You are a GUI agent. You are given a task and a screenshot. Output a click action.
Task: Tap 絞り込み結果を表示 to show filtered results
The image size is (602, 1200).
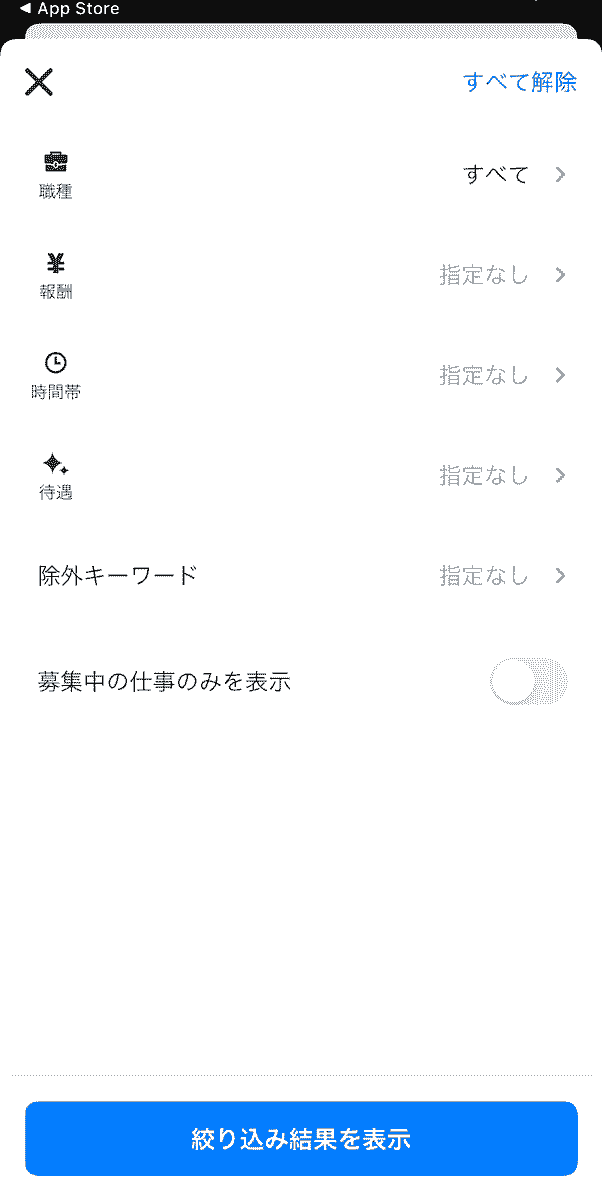(x=301, y=1138)
